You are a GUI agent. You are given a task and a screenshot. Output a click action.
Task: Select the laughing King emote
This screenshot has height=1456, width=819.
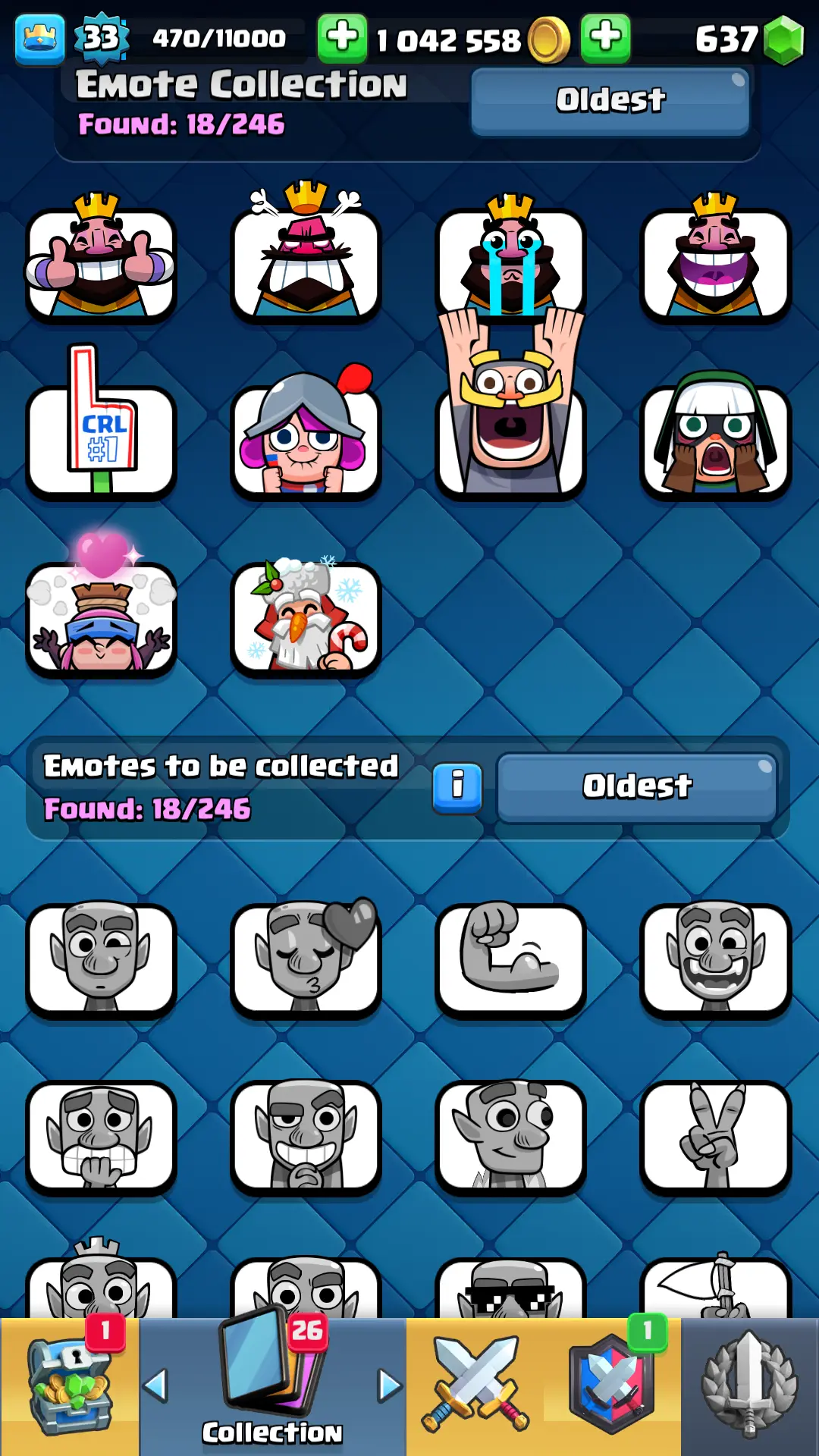pyautogui.click(x=715, y=262)
